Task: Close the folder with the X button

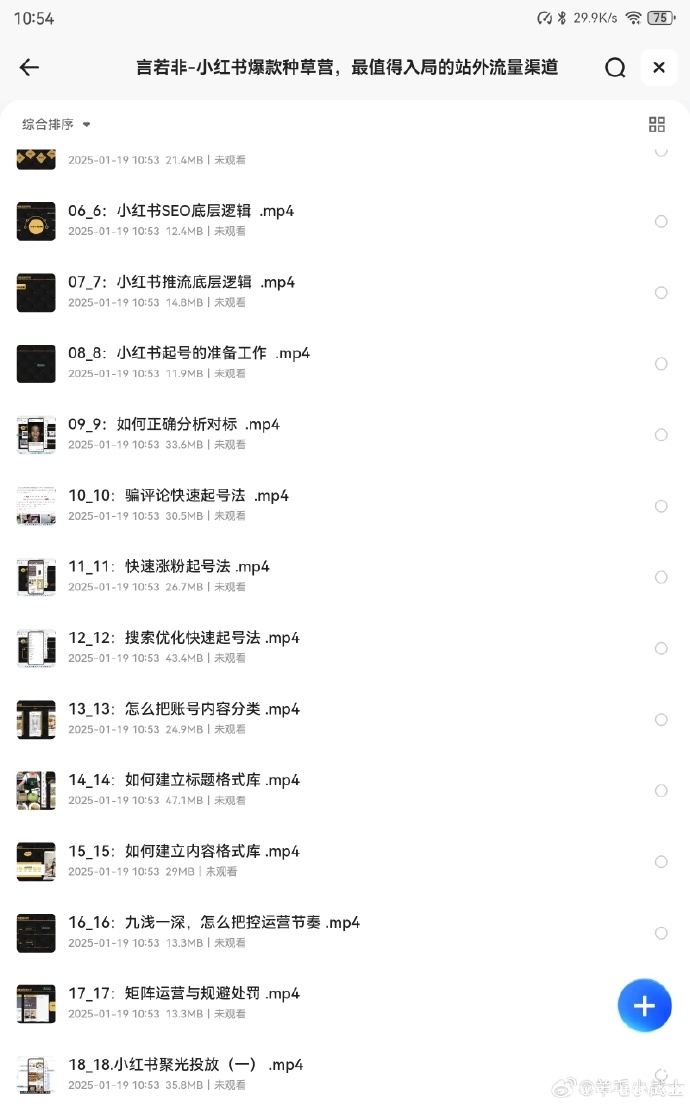Action: [x=659, y=67]
